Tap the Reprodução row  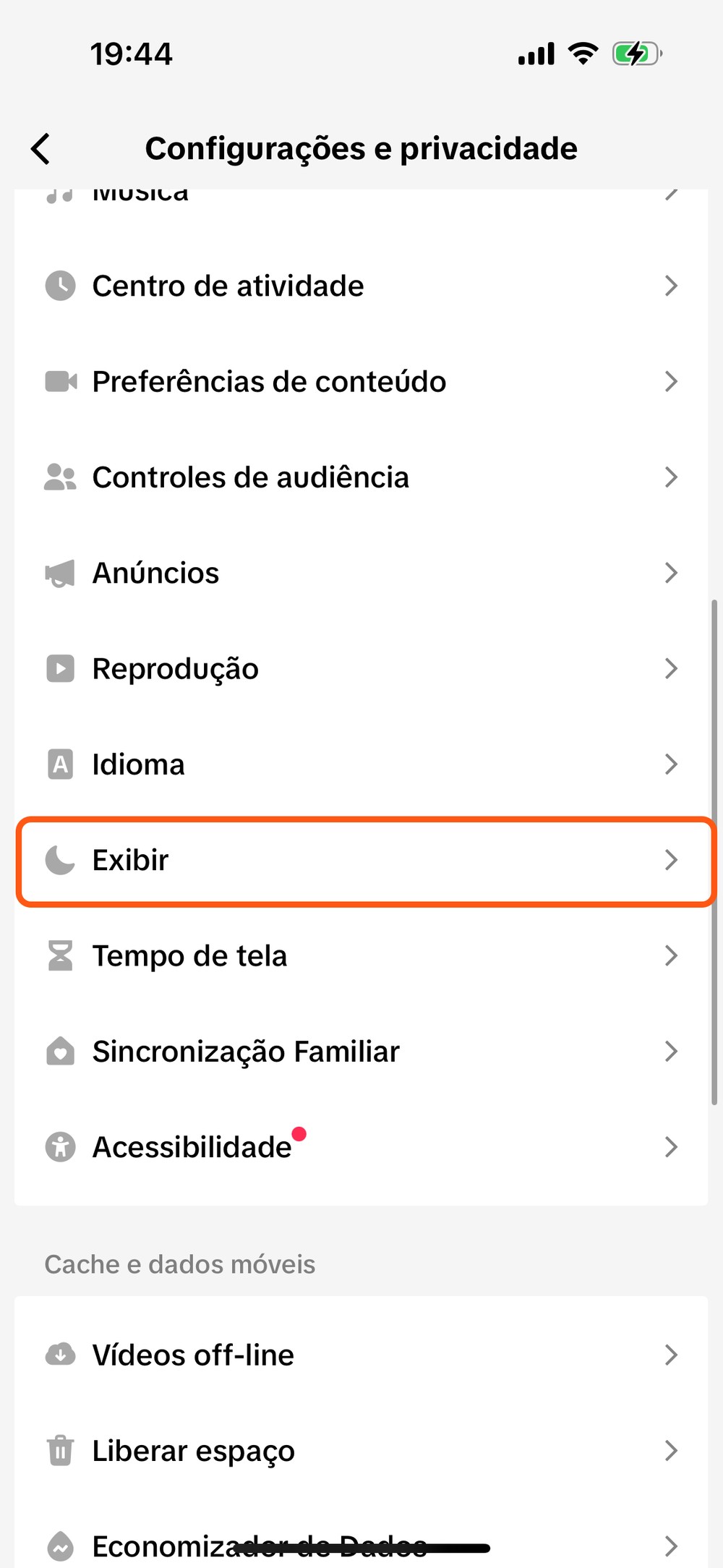click(361, 669)
